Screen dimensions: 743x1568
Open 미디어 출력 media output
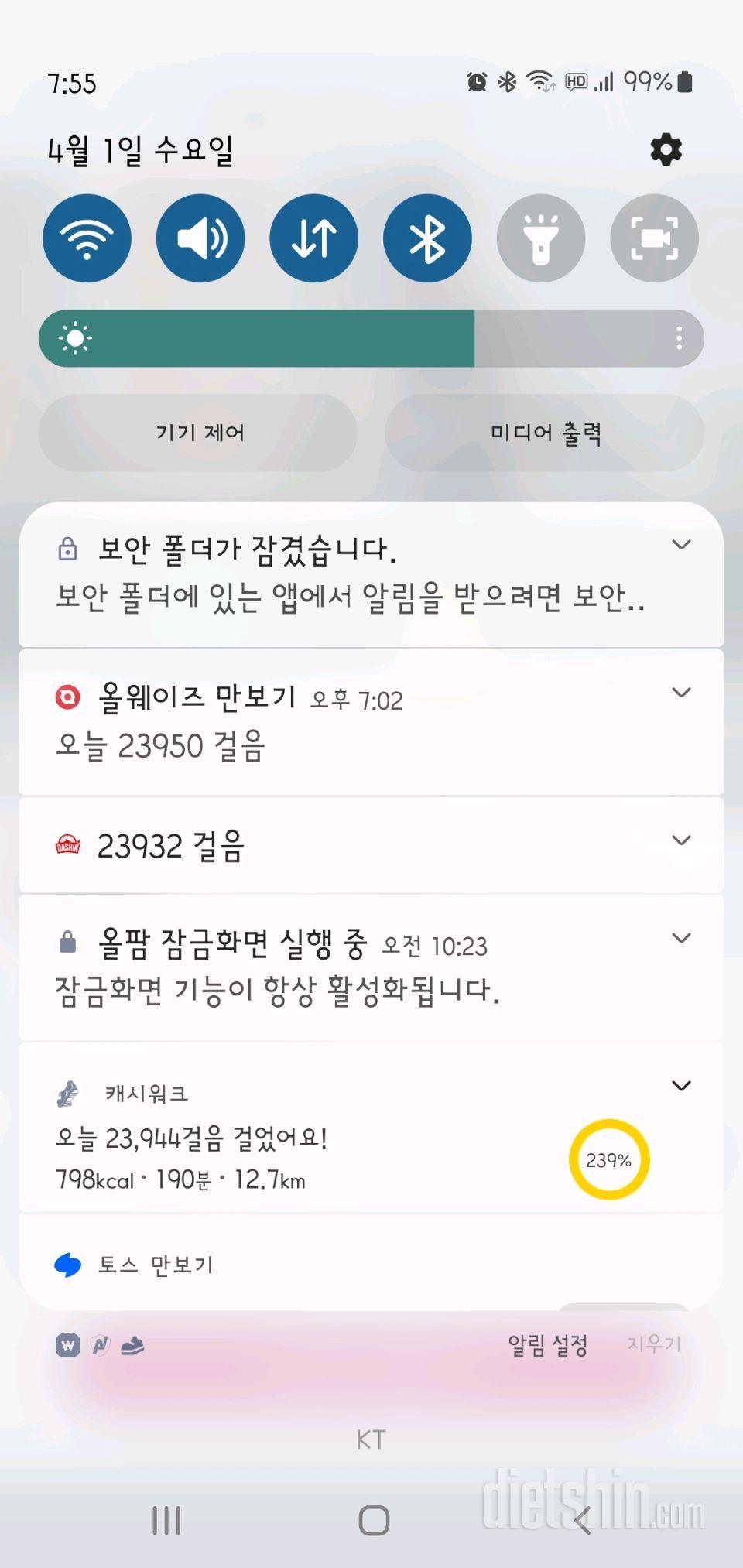coord(545,433)
